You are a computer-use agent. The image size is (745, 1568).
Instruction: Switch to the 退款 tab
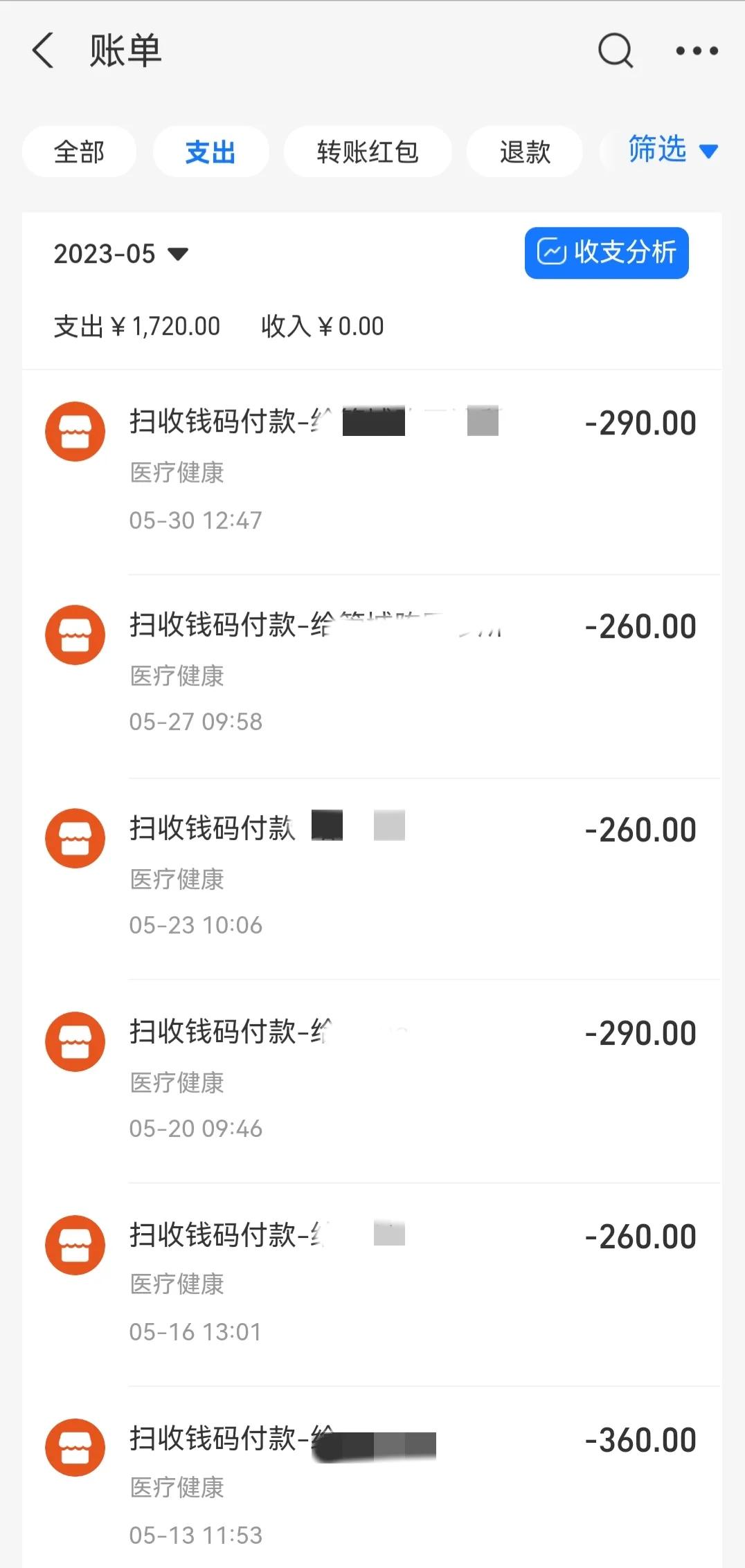pyautogui.click(x=524, y=152)
